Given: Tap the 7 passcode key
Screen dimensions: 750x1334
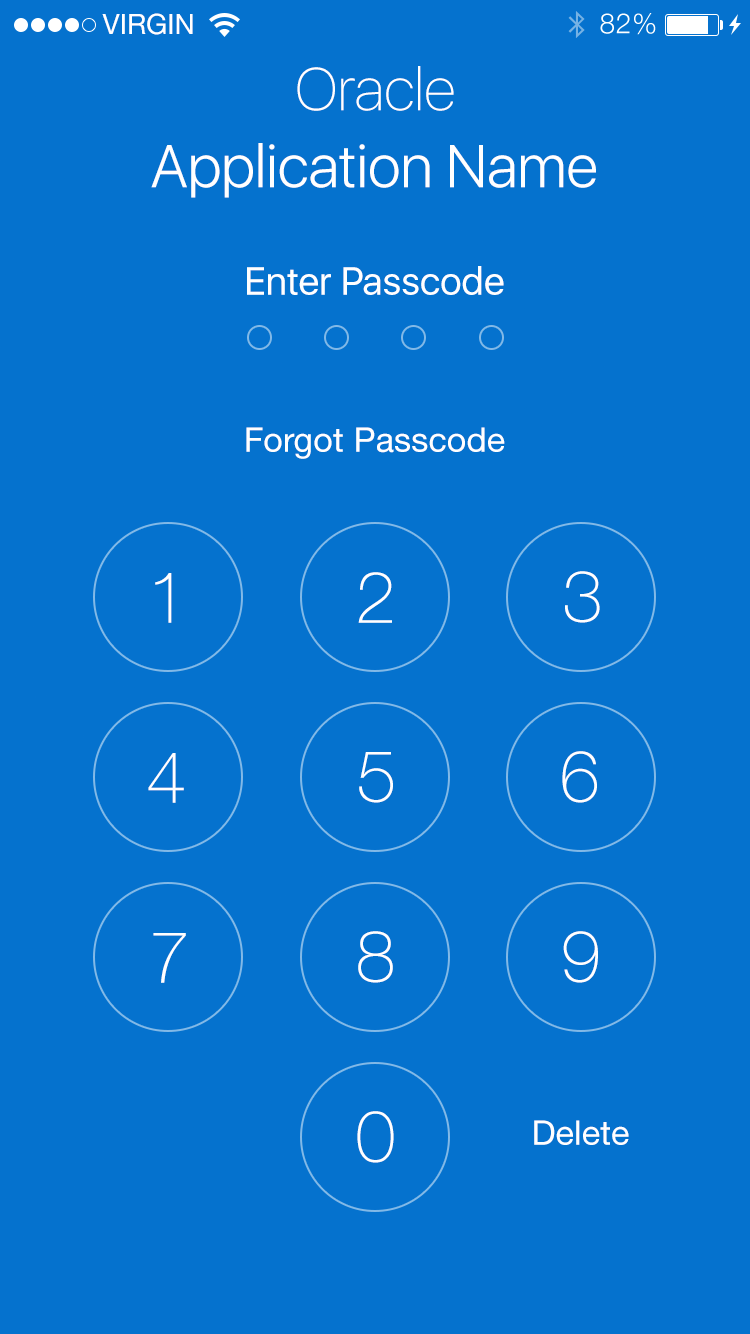Looking at the screenshot, I should click(x=168, y=957).
